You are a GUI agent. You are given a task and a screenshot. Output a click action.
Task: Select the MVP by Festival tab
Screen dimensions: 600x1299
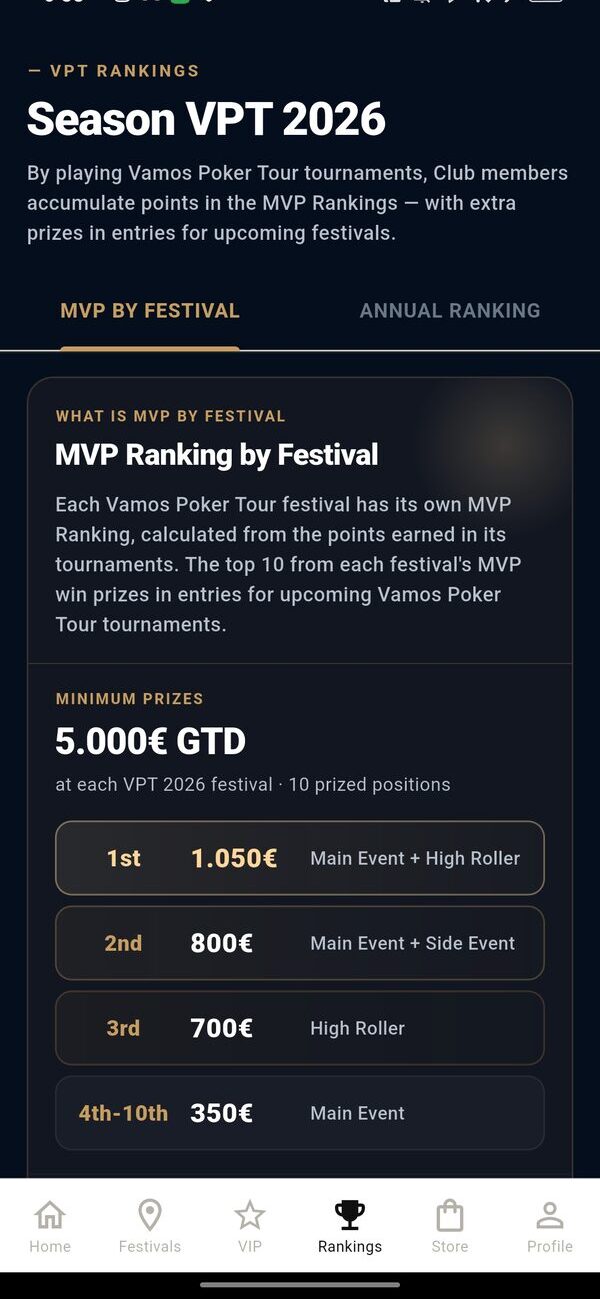(x=150, y=311)
